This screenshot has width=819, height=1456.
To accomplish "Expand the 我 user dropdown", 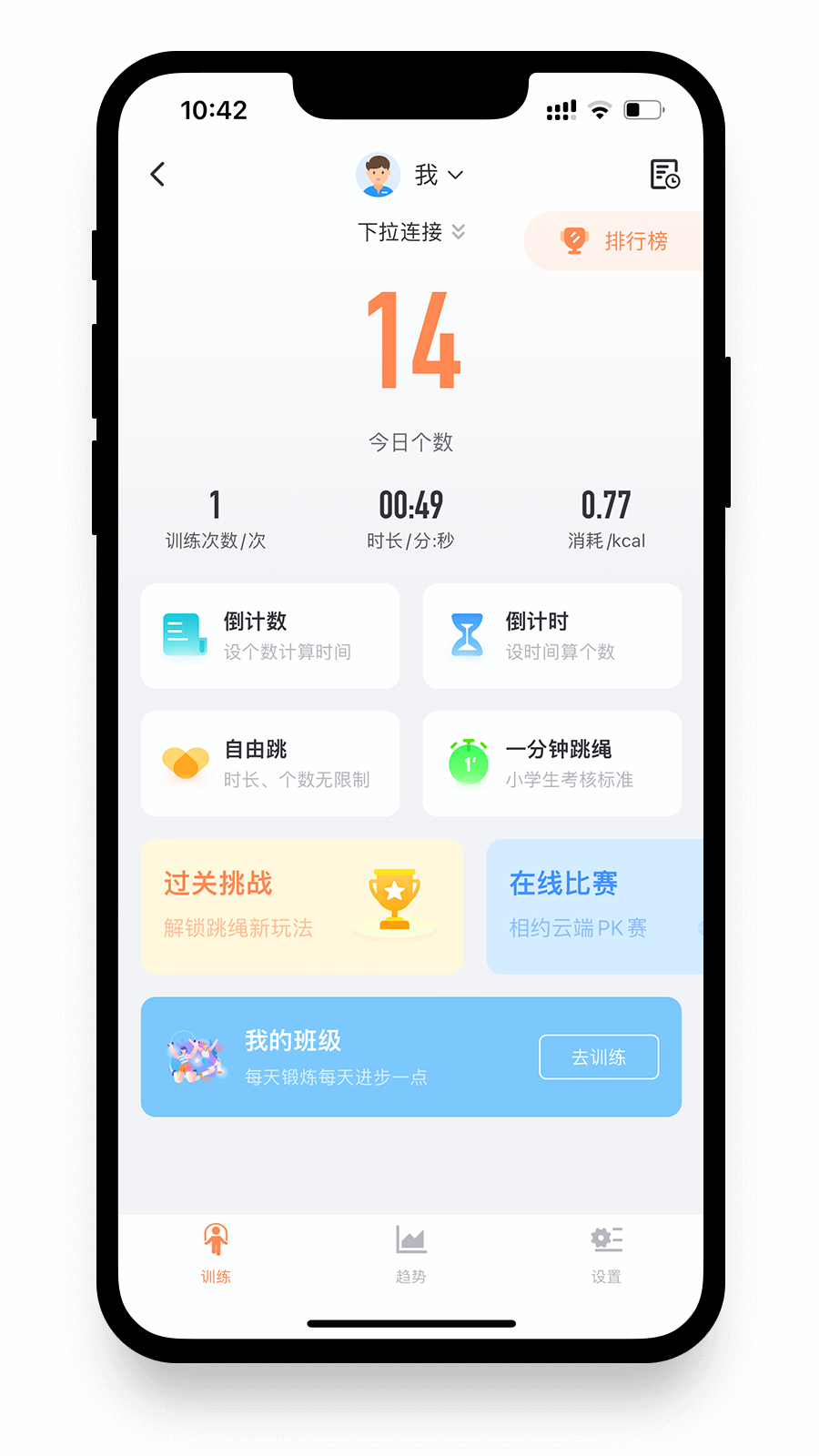I will (x=410, y=175).
